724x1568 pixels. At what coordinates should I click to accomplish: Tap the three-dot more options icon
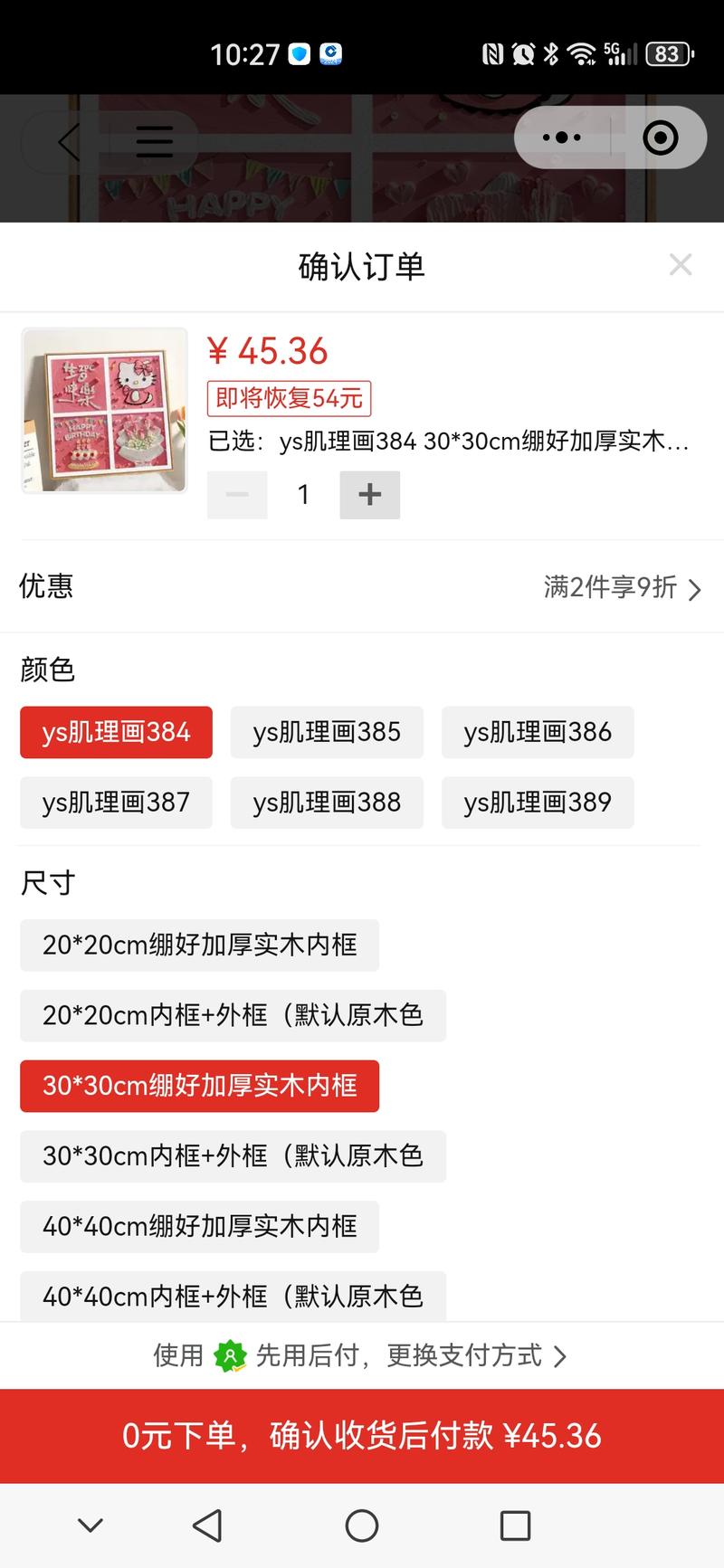[562, 138]
